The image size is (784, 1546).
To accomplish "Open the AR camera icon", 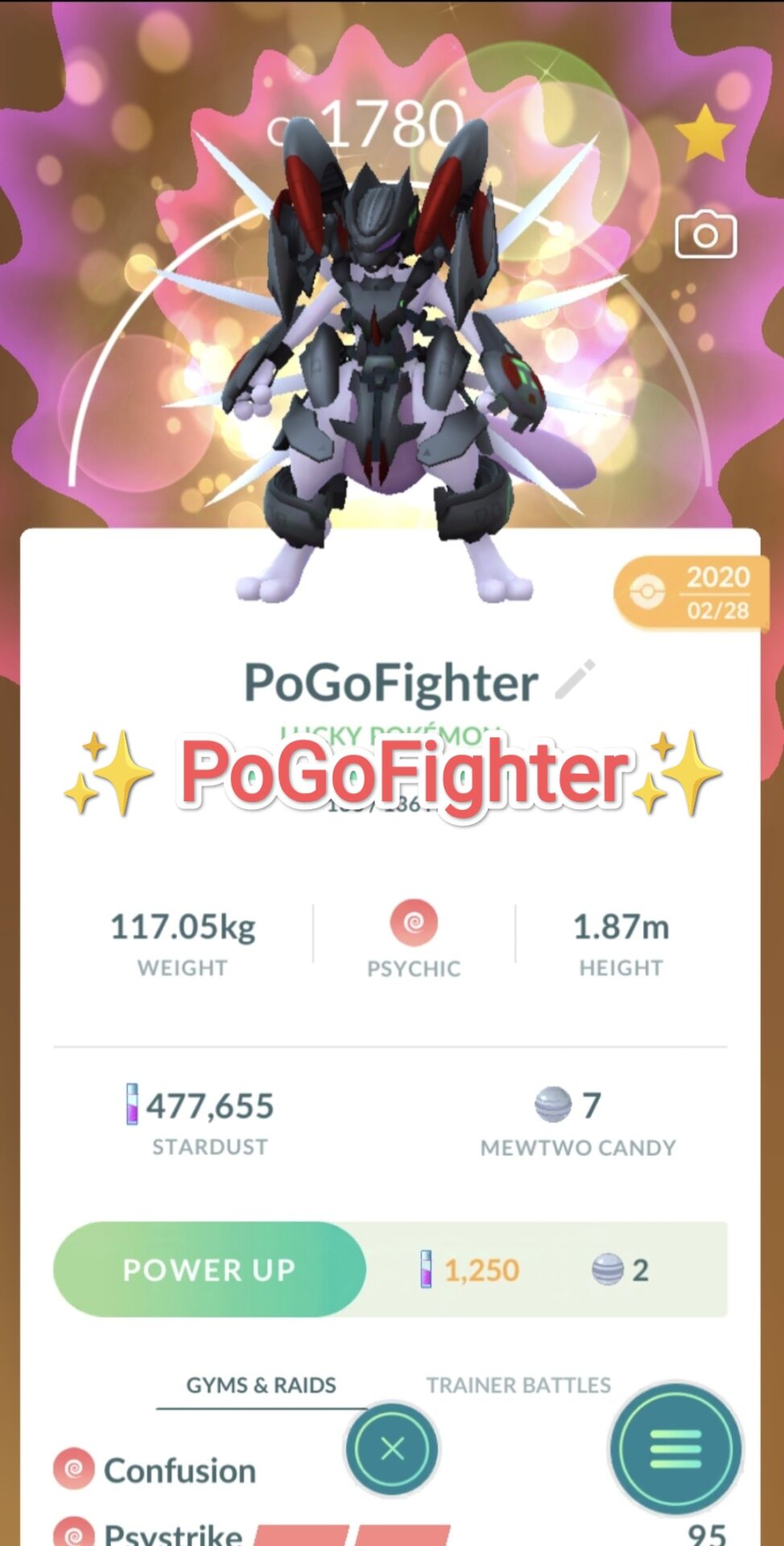I will point(706,234).
